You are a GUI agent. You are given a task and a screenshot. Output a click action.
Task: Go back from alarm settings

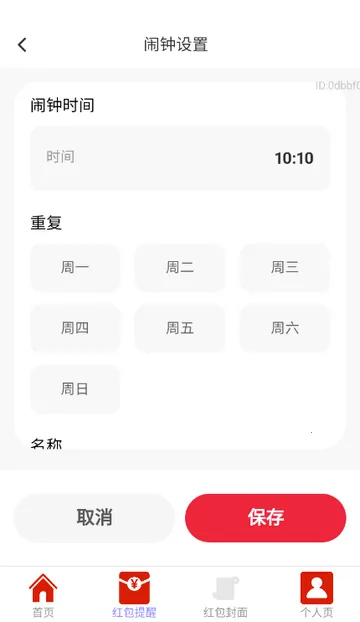[x=22, y=45]
